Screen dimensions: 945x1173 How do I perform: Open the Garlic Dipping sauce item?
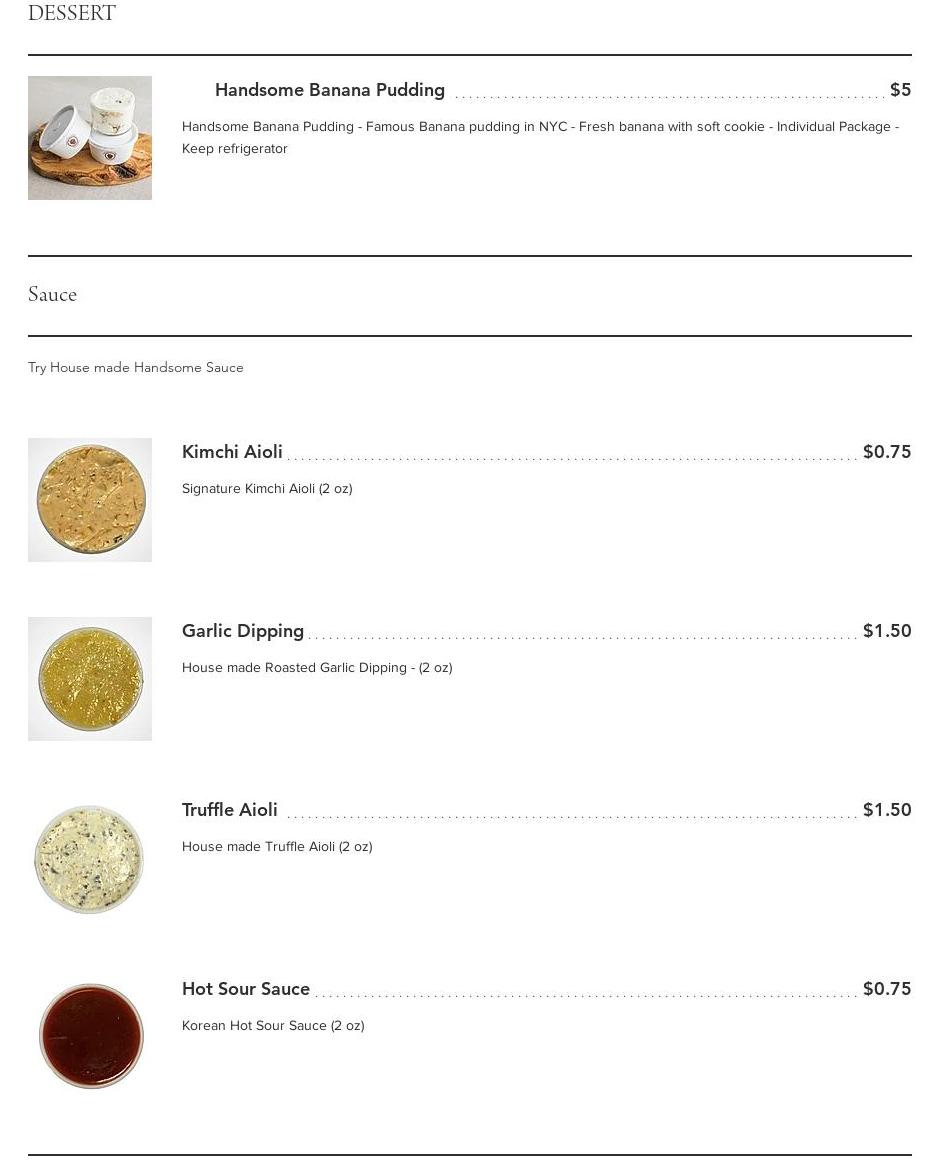point(243,631)
